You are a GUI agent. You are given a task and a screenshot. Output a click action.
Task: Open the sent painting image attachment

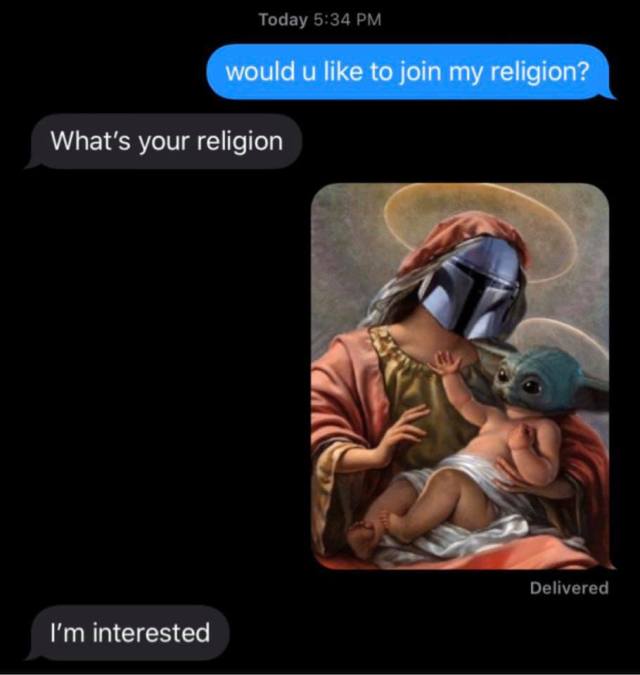click(460, 376)
